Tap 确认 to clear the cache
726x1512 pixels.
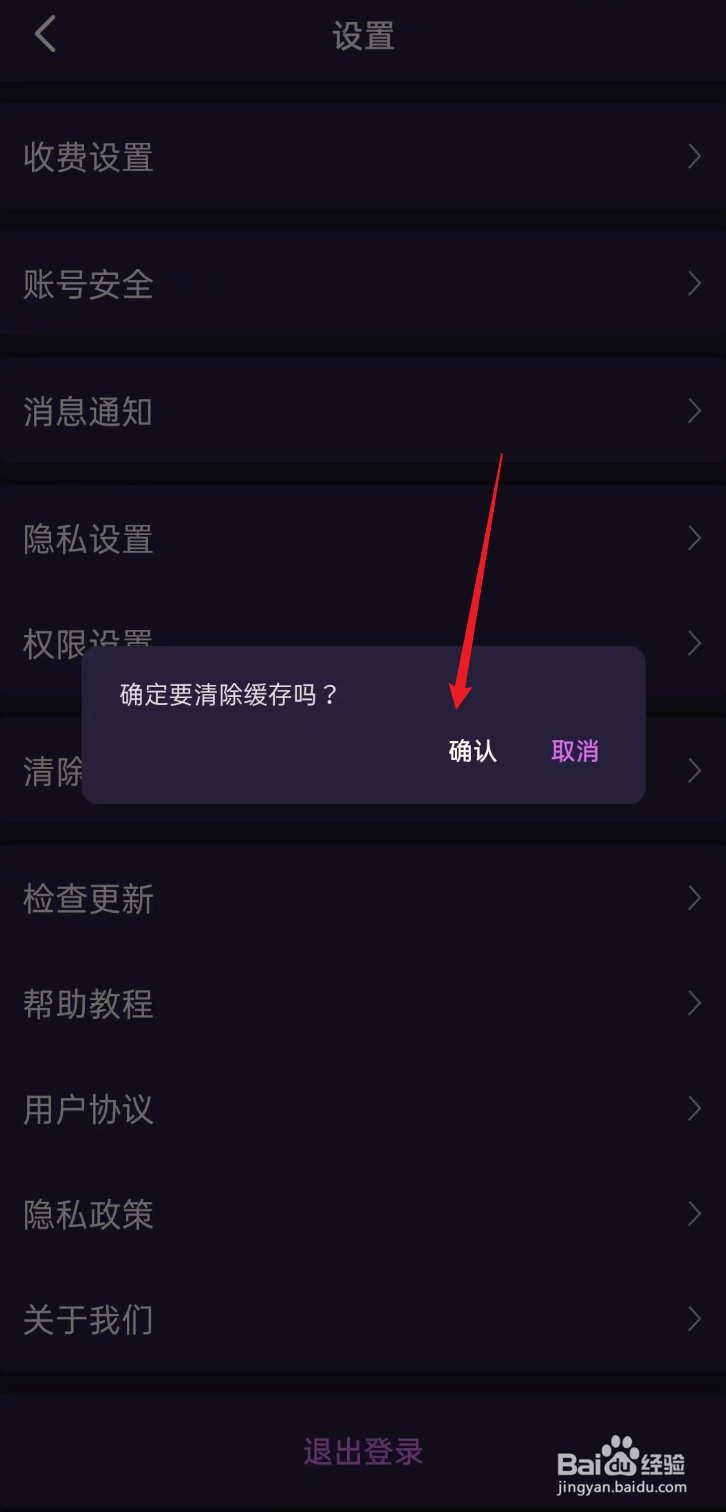[470, 751]
